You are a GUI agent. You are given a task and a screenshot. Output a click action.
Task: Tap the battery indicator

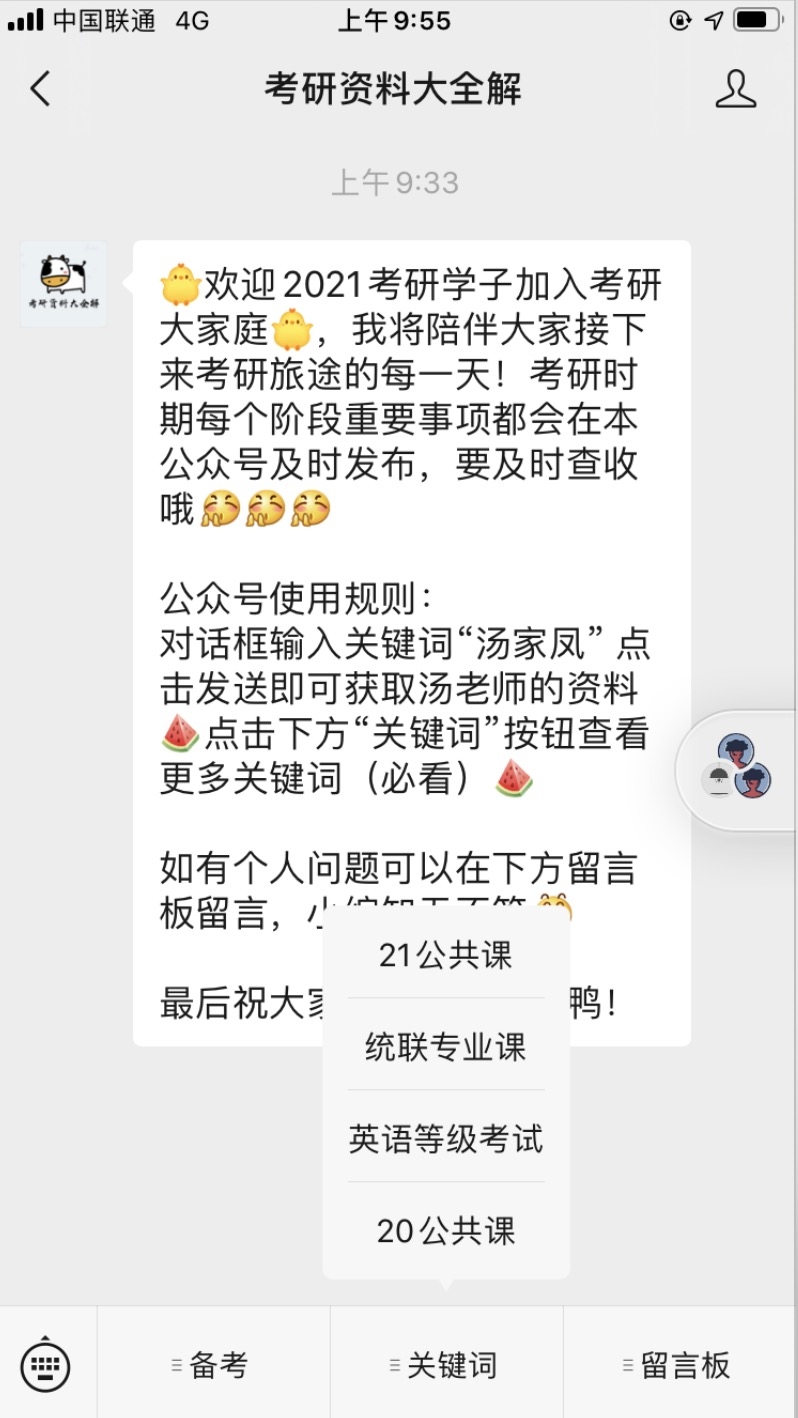pos(755,18)
